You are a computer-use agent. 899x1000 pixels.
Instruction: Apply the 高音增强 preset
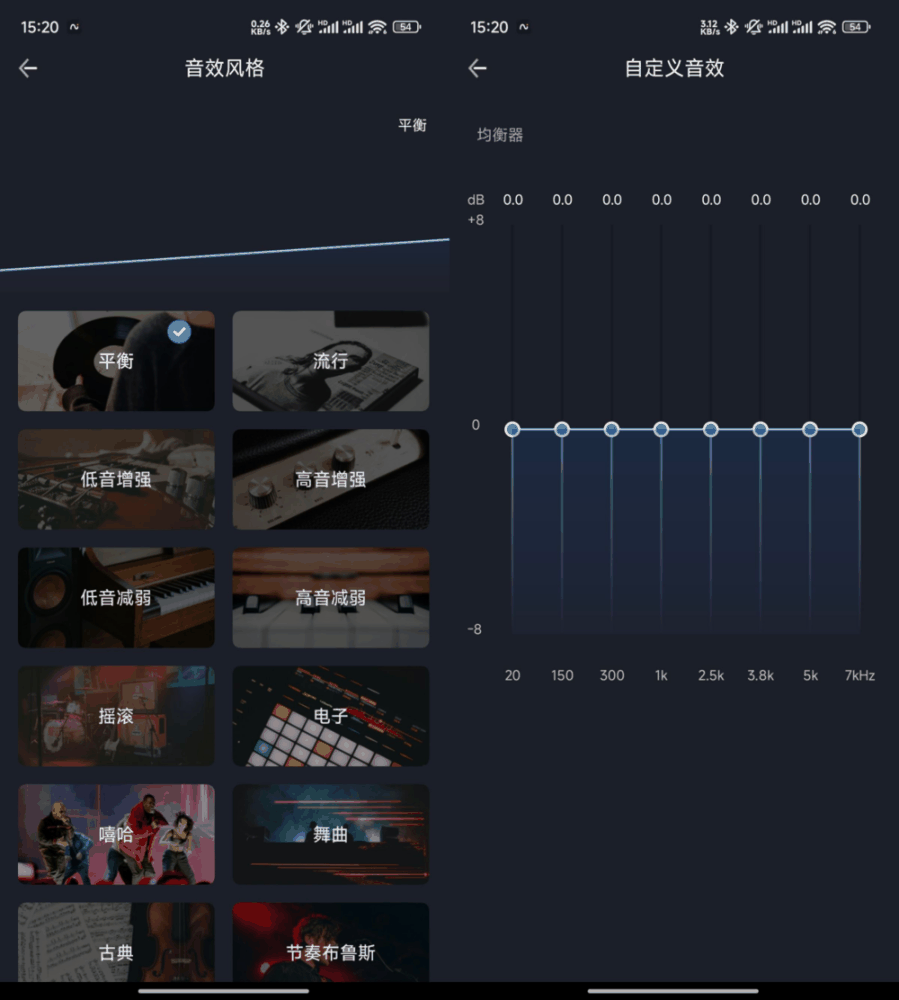pyautogui.click(x=331, y=479)
